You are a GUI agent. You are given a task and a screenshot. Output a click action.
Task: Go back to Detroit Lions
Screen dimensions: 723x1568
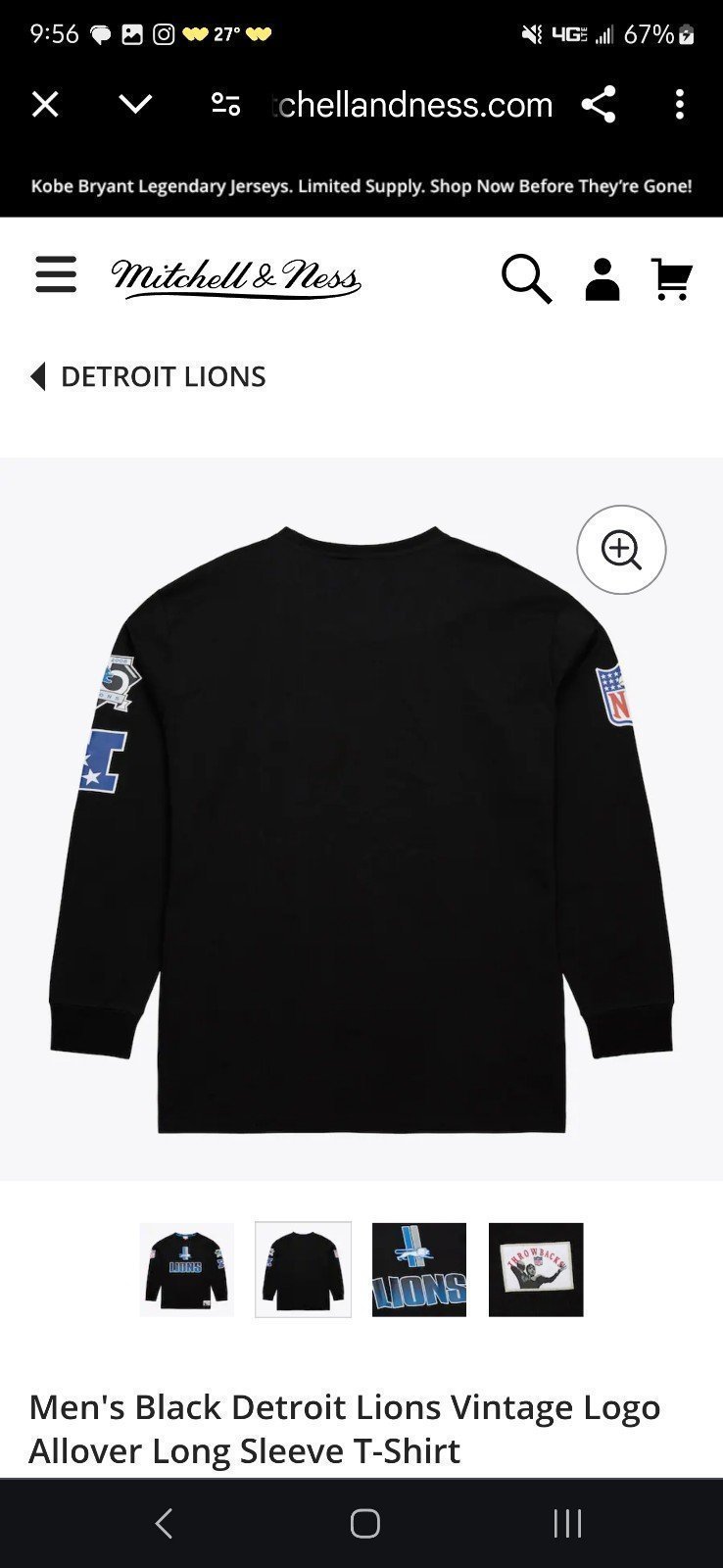coord(148,376)
